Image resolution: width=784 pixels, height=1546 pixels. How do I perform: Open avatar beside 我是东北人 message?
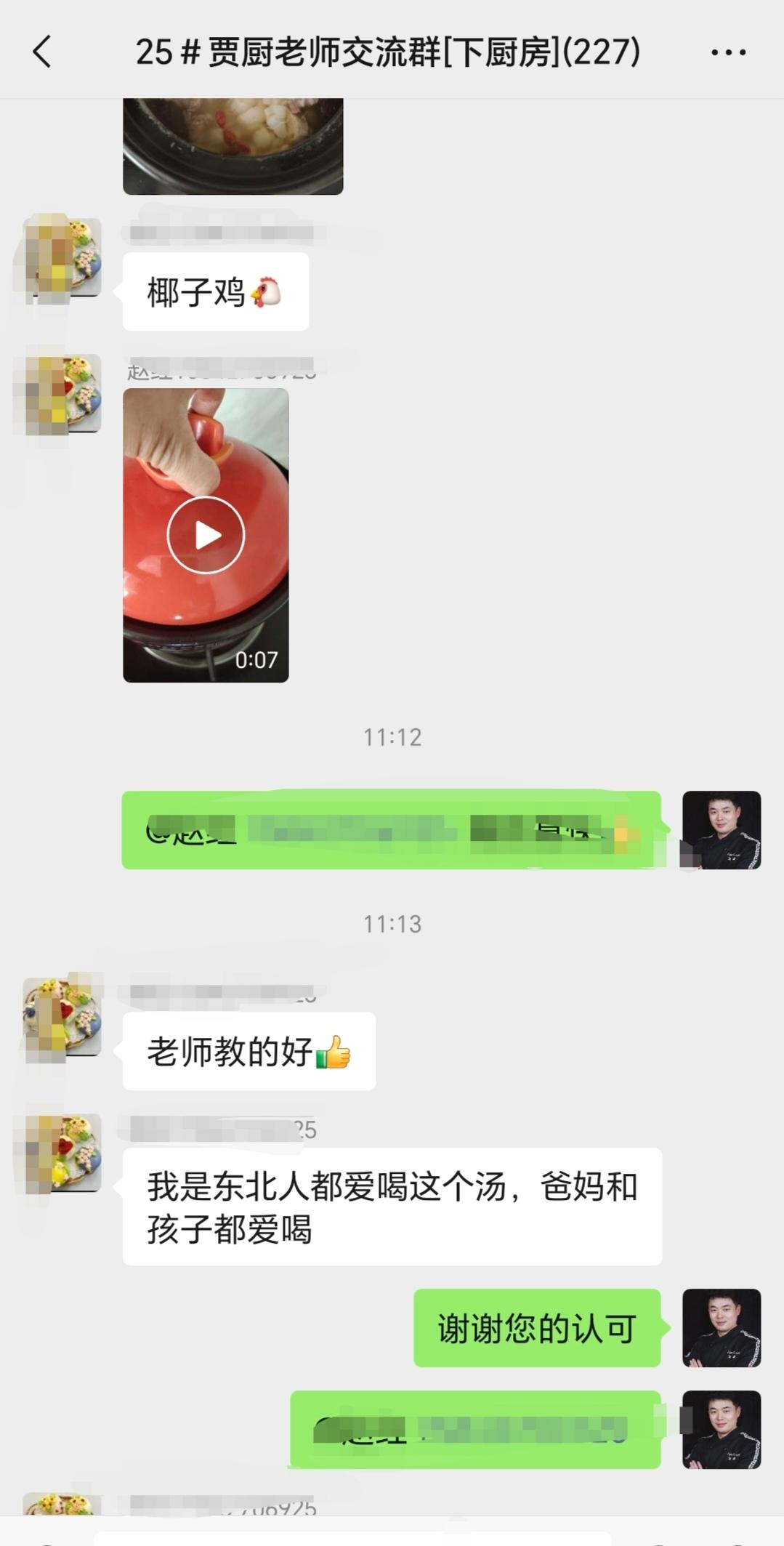(62, 1154)
